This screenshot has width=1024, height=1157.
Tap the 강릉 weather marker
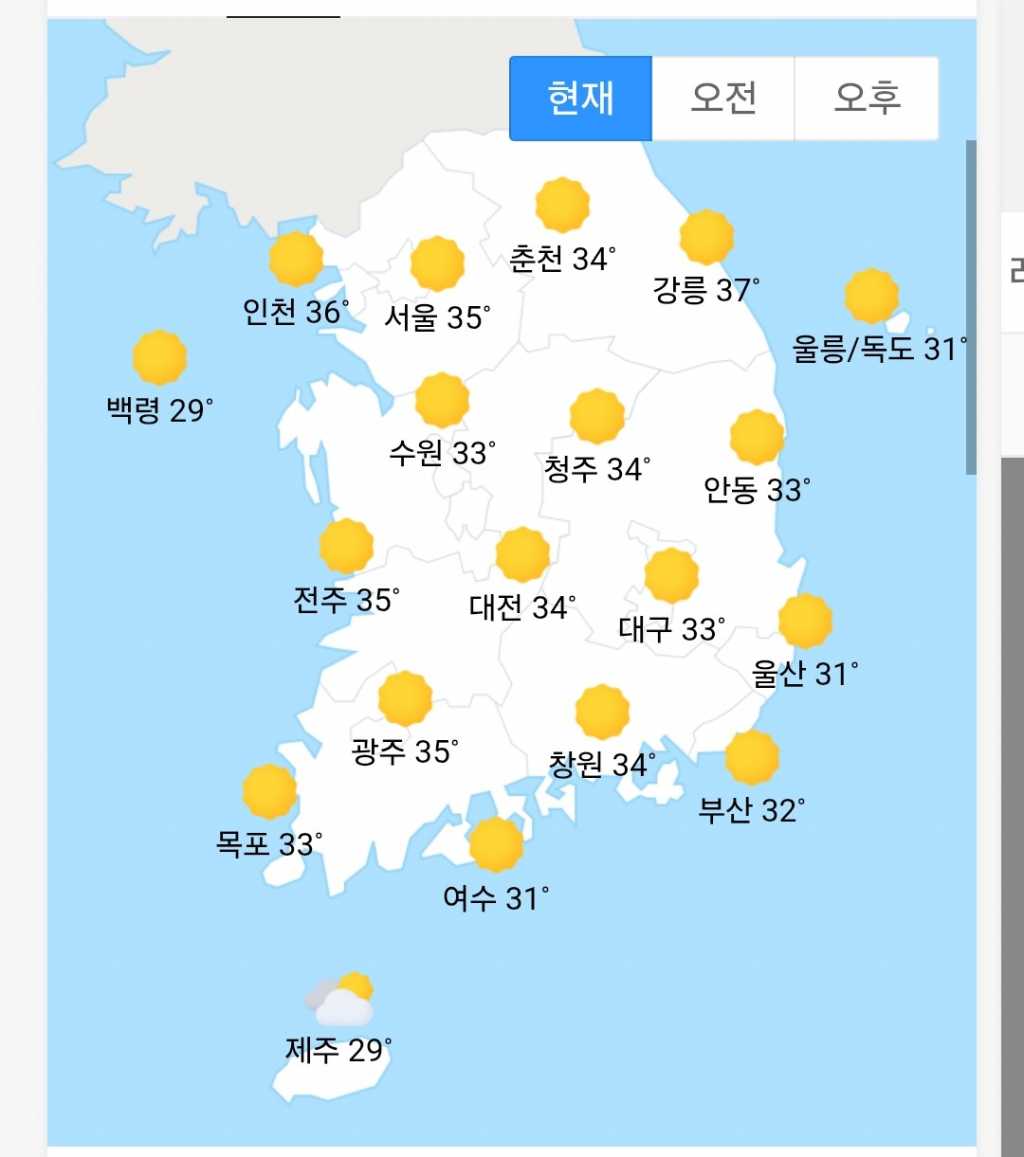pos(706,260)
